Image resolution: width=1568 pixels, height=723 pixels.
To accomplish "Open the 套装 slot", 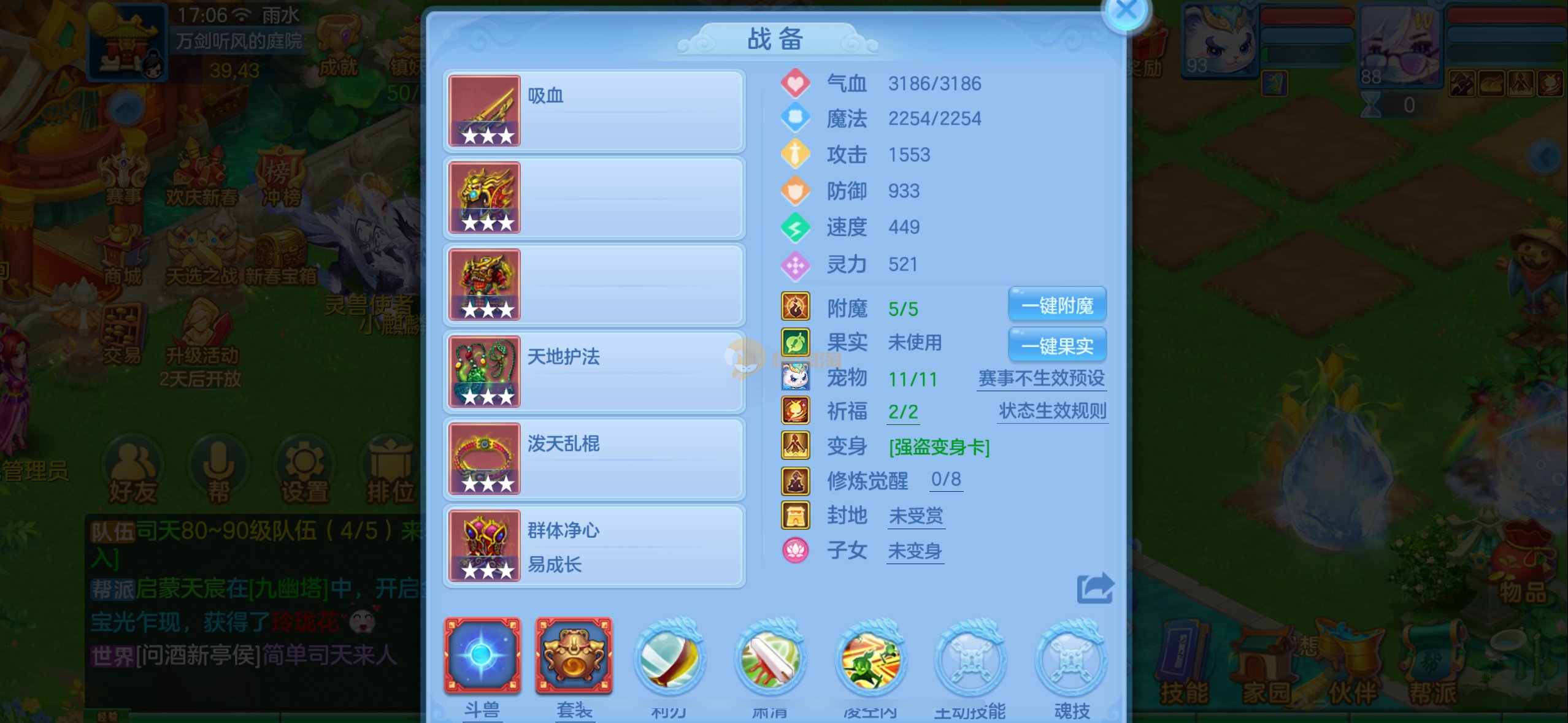I will 574,656.
